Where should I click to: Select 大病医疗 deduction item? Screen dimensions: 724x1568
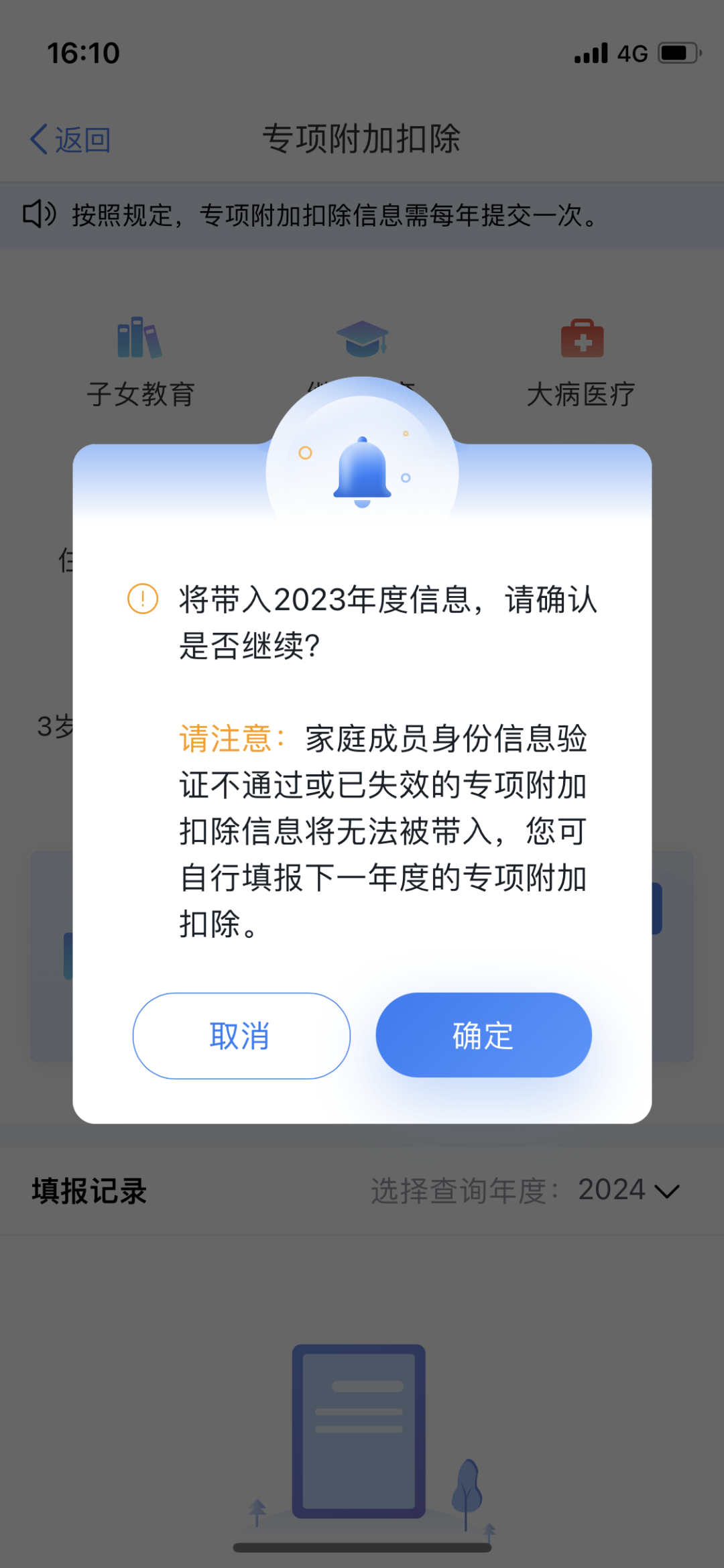(x=581, y=362)
